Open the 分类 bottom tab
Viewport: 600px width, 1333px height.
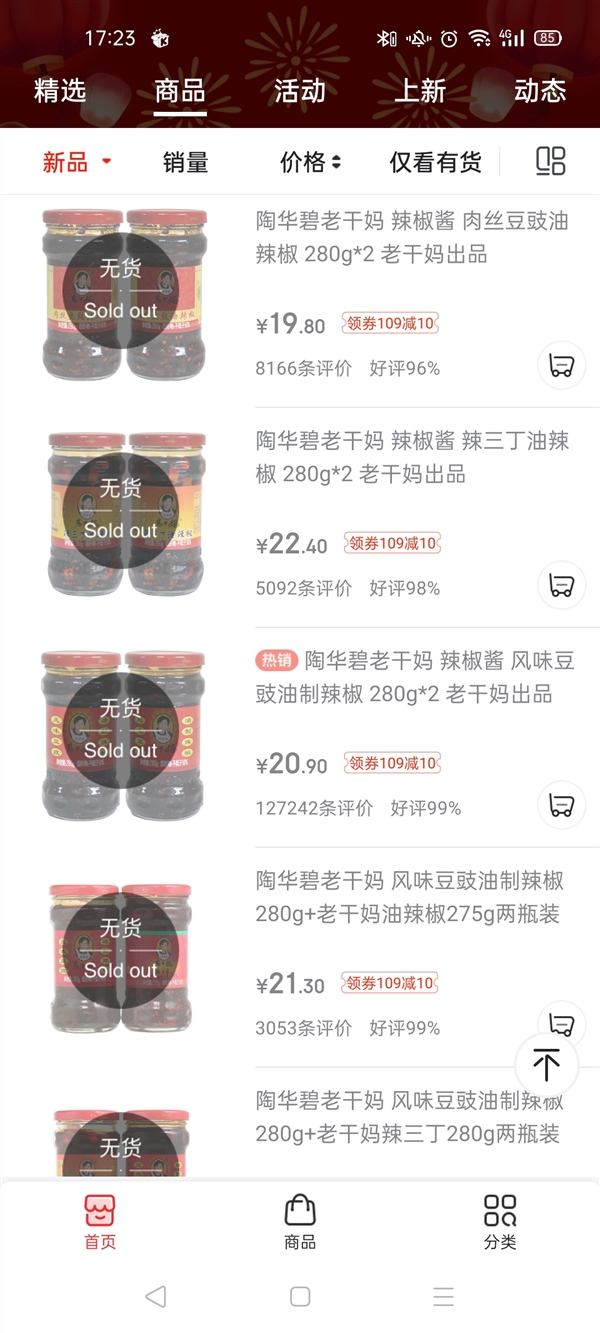[500, 1222]
